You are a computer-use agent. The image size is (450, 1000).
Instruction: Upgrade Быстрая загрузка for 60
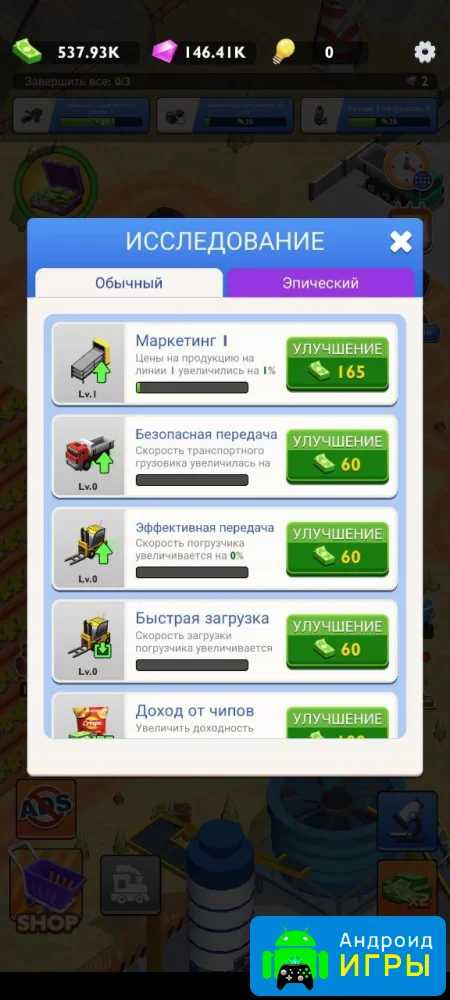[x=337, y=641]
